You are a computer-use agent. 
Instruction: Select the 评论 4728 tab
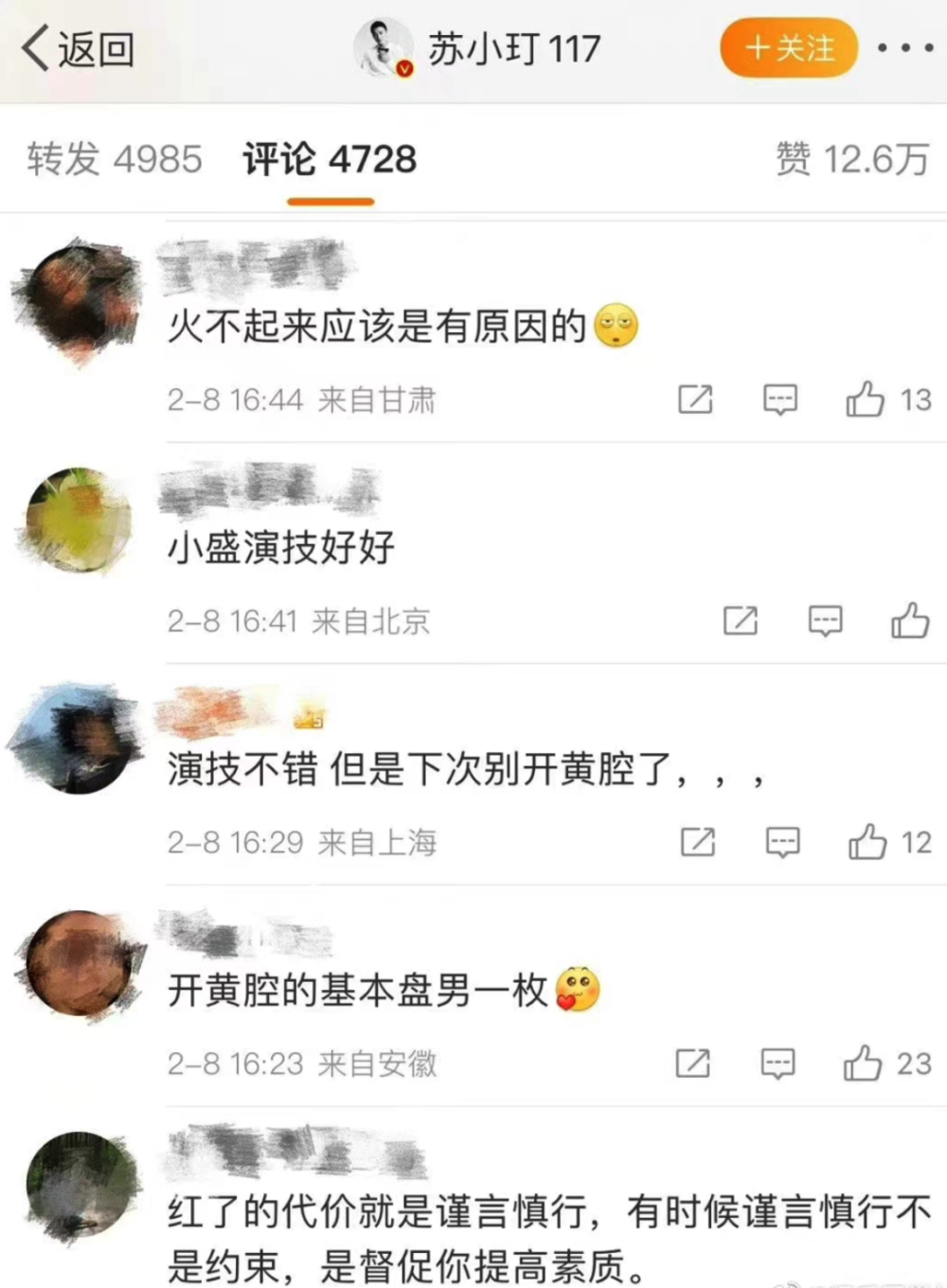tap(330, 159)
